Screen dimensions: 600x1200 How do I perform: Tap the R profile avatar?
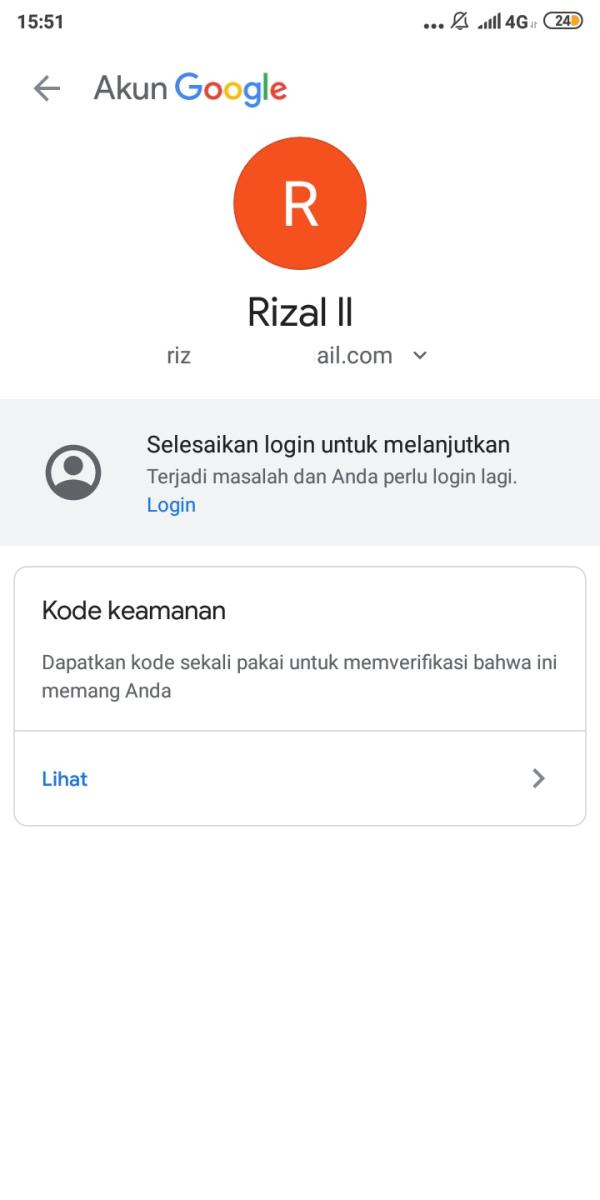(299, 202)
